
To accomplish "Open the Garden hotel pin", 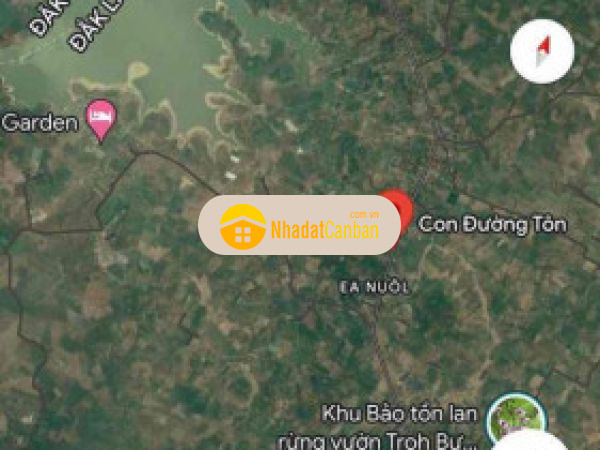I will (101, 120).
